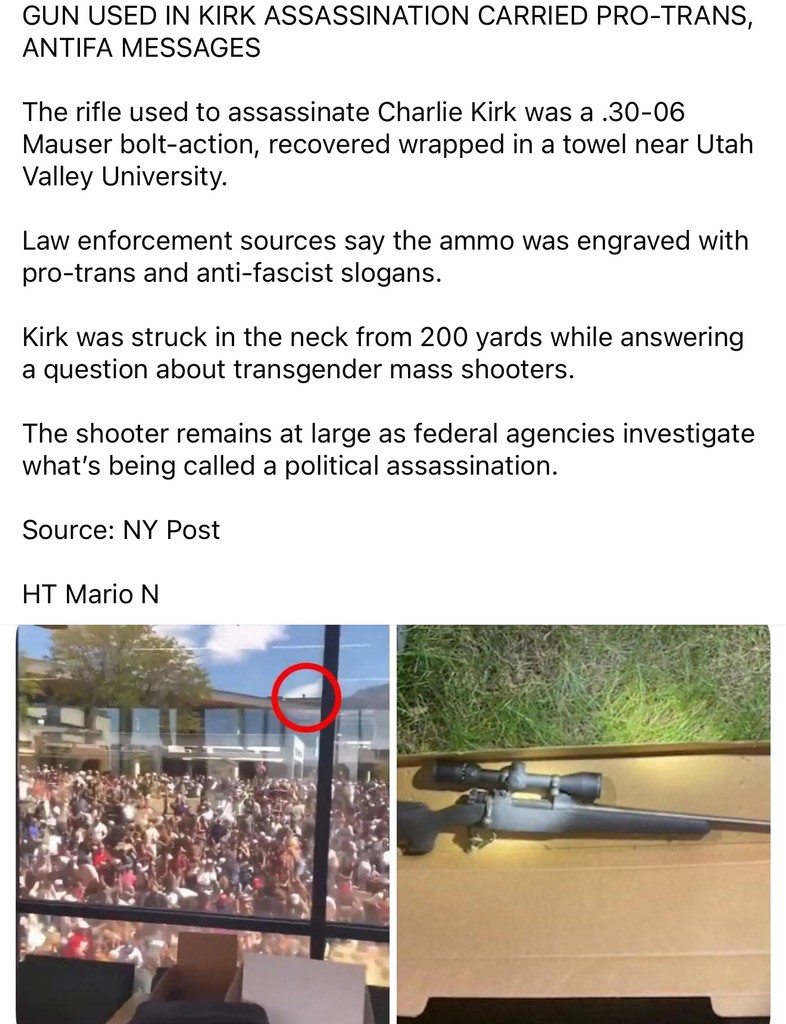
Task: Open the crowd photo with red circle
Action: click(x=203, y=822)
